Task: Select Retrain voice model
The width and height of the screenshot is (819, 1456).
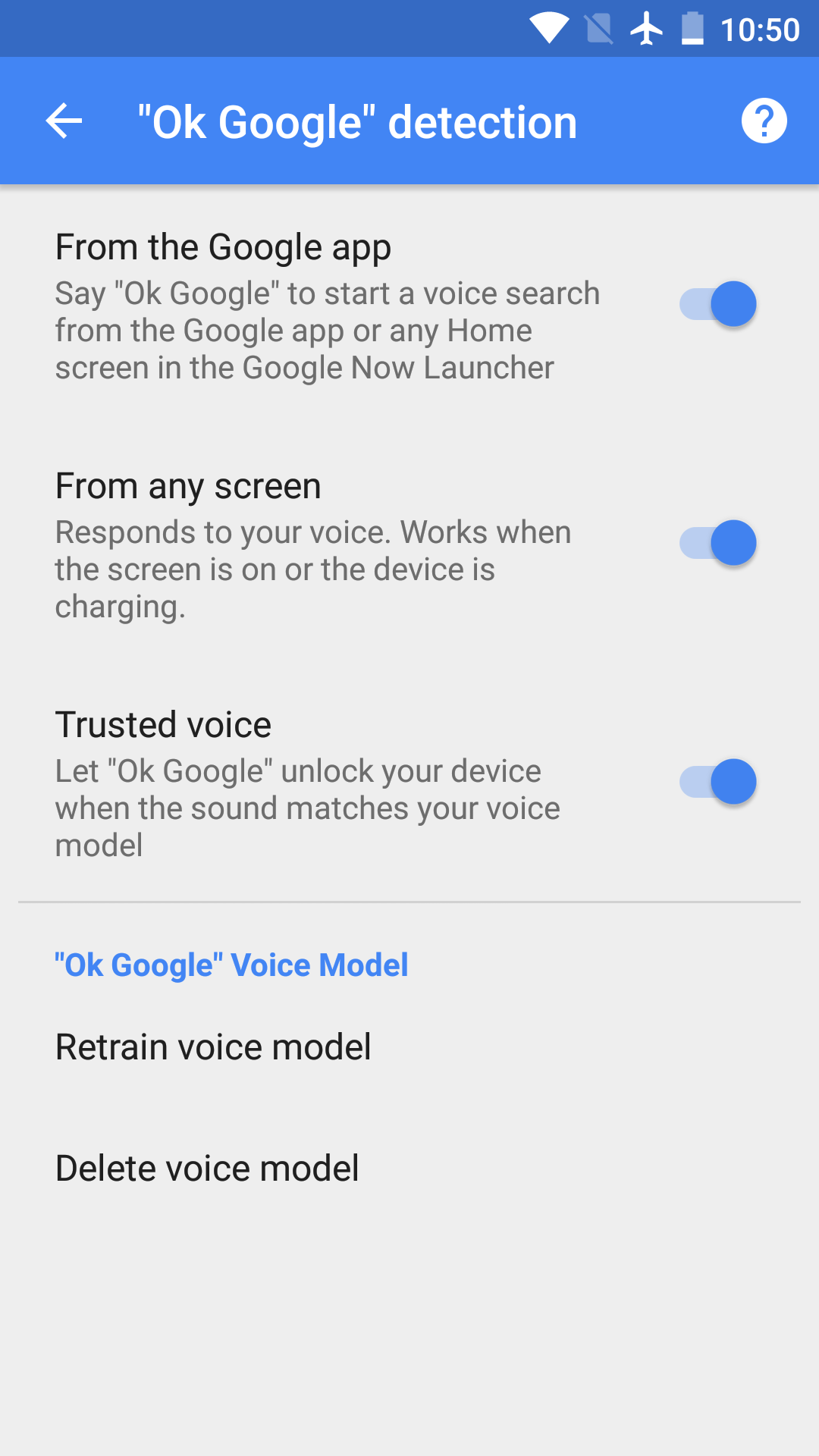Action: point(214,1047)
